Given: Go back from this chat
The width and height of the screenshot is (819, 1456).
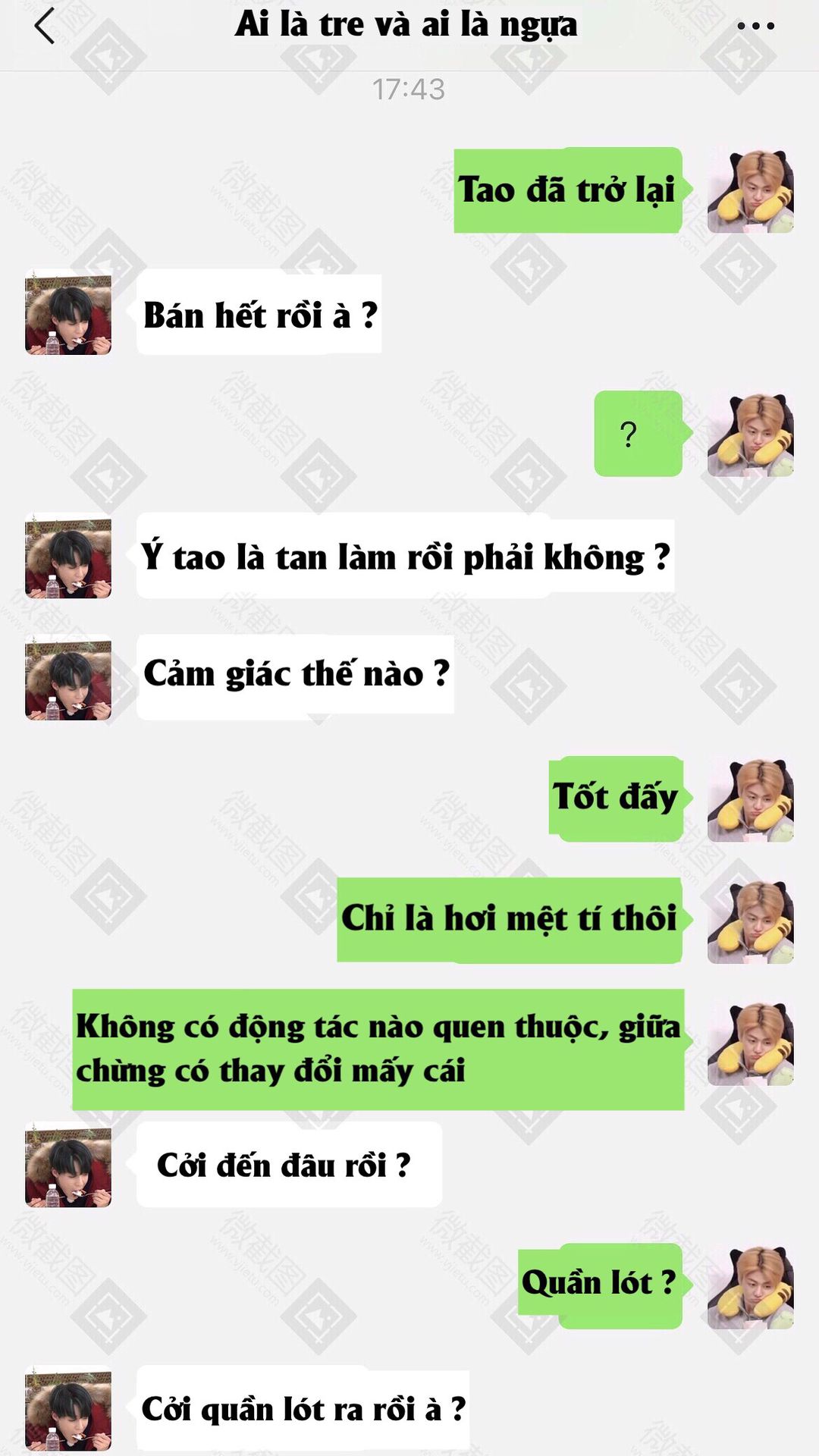Looking at the screenshot, I should coord(45,26).
